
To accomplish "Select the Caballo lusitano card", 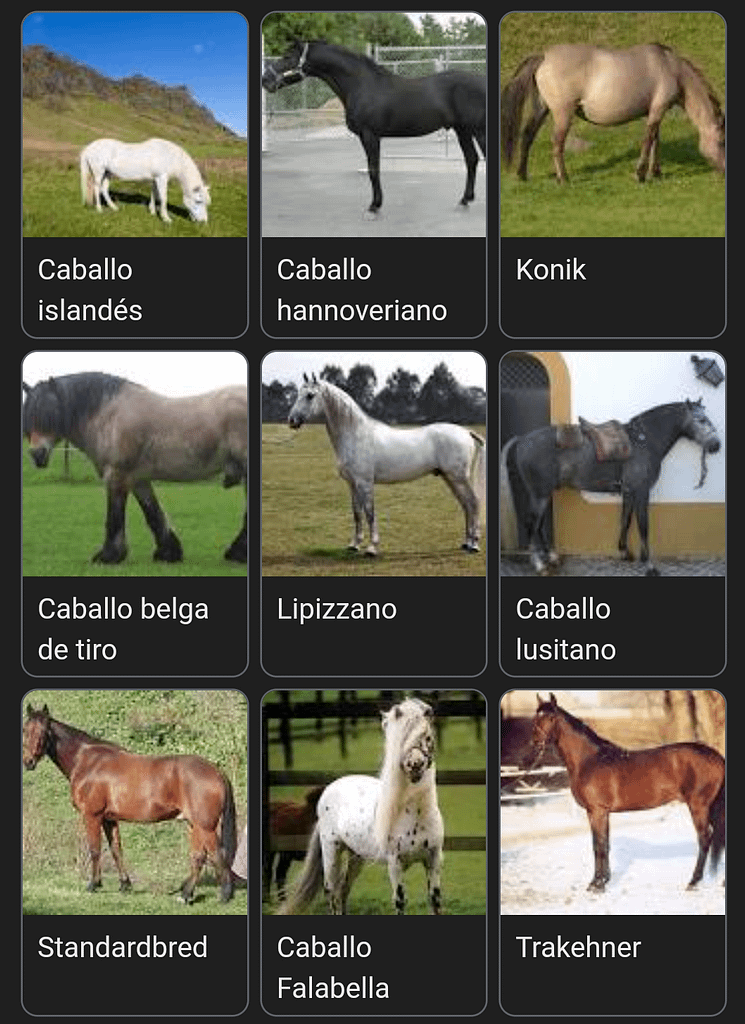I will [612, 514].
